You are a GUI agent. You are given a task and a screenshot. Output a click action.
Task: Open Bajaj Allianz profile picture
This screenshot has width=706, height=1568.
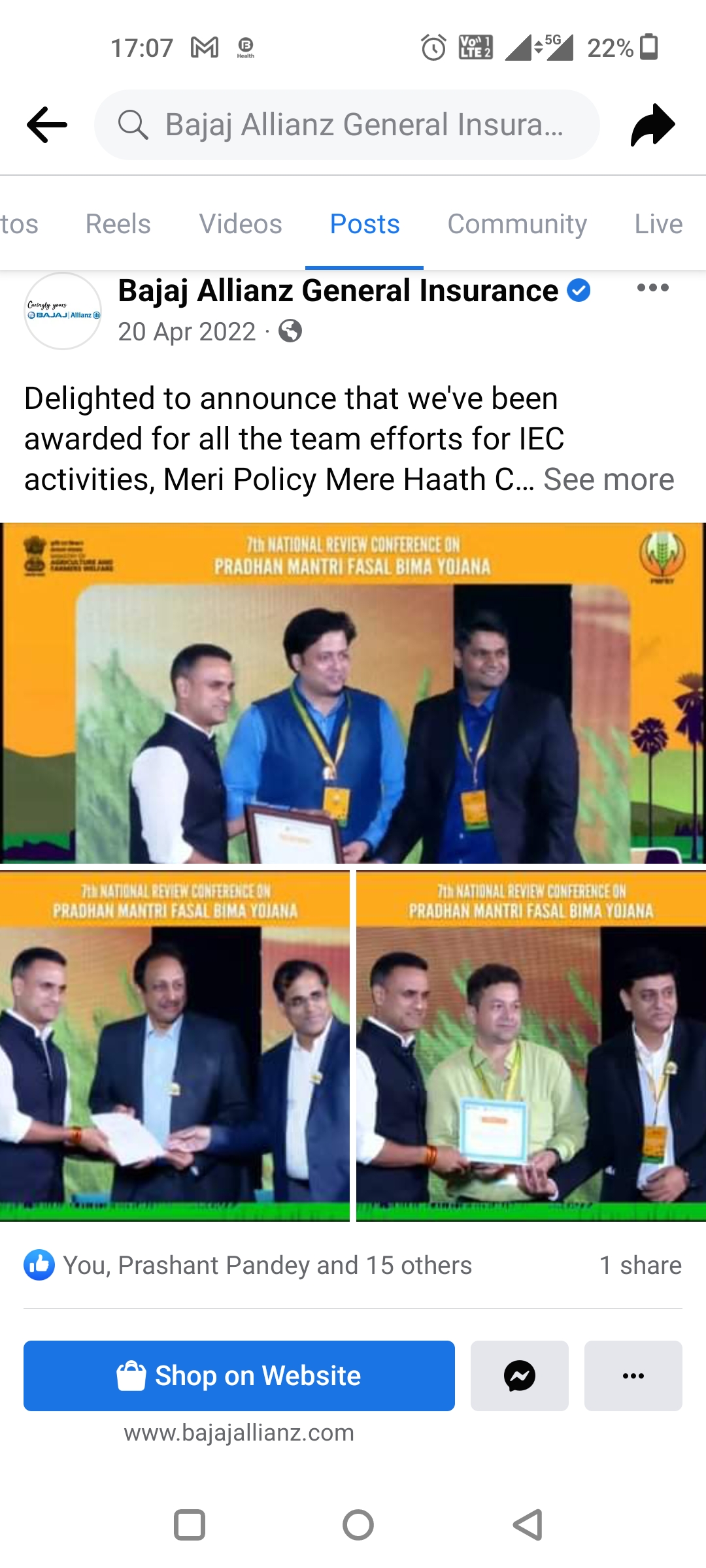(x=63, y=311)
